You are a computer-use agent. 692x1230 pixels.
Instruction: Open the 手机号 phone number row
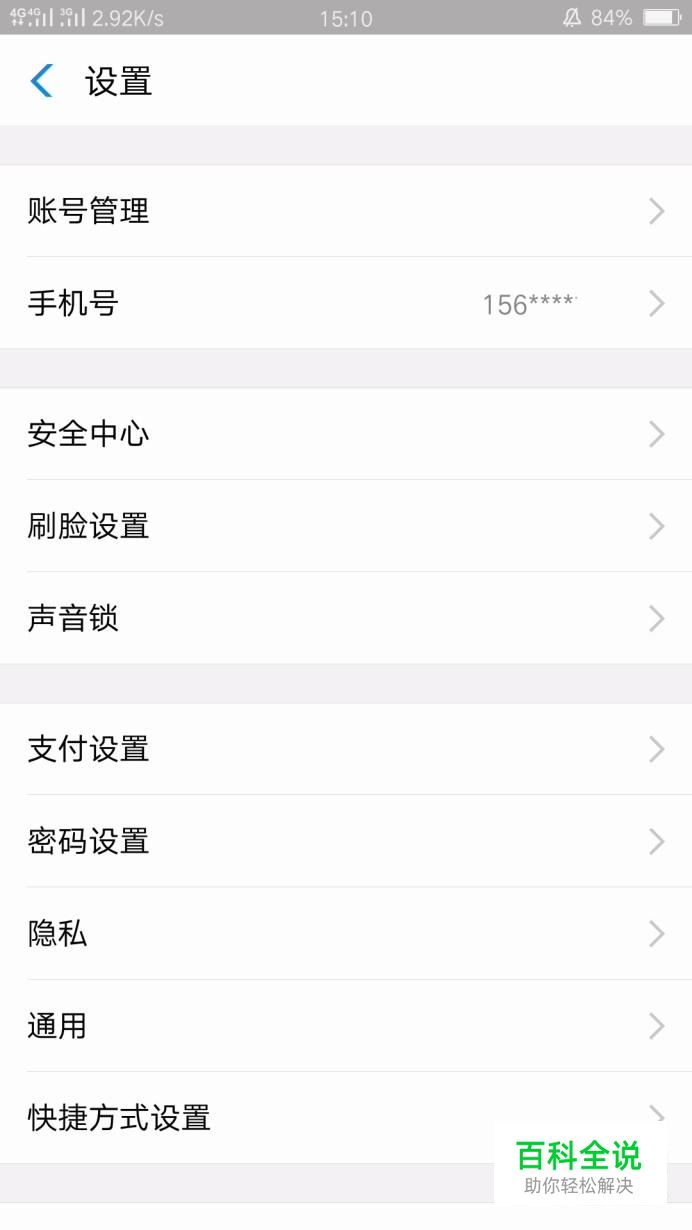pyautogui.click(x=346, y=303)
